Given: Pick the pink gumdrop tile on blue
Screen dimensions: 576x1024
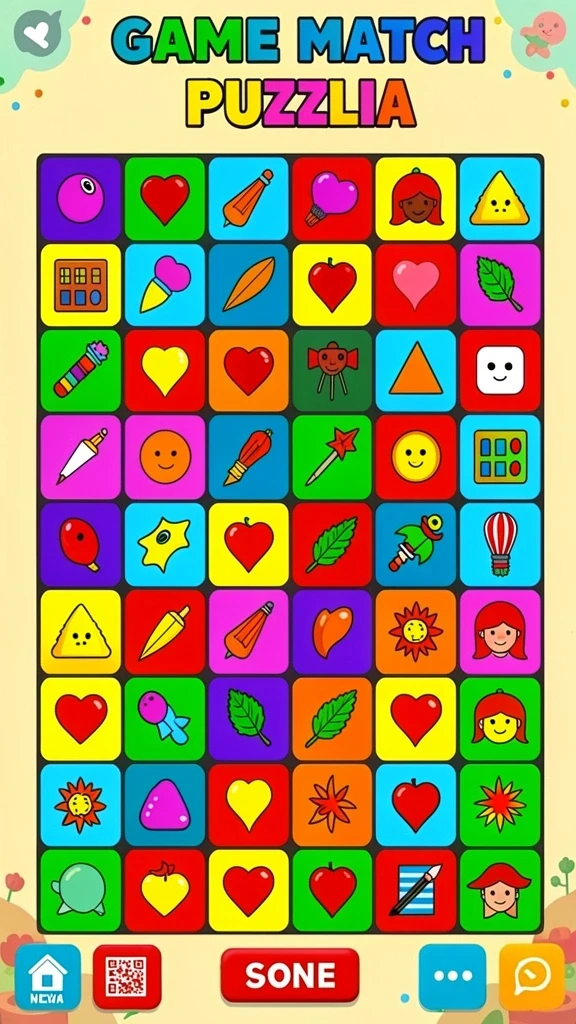Looking at the screenshot, I should pos(165,805).
